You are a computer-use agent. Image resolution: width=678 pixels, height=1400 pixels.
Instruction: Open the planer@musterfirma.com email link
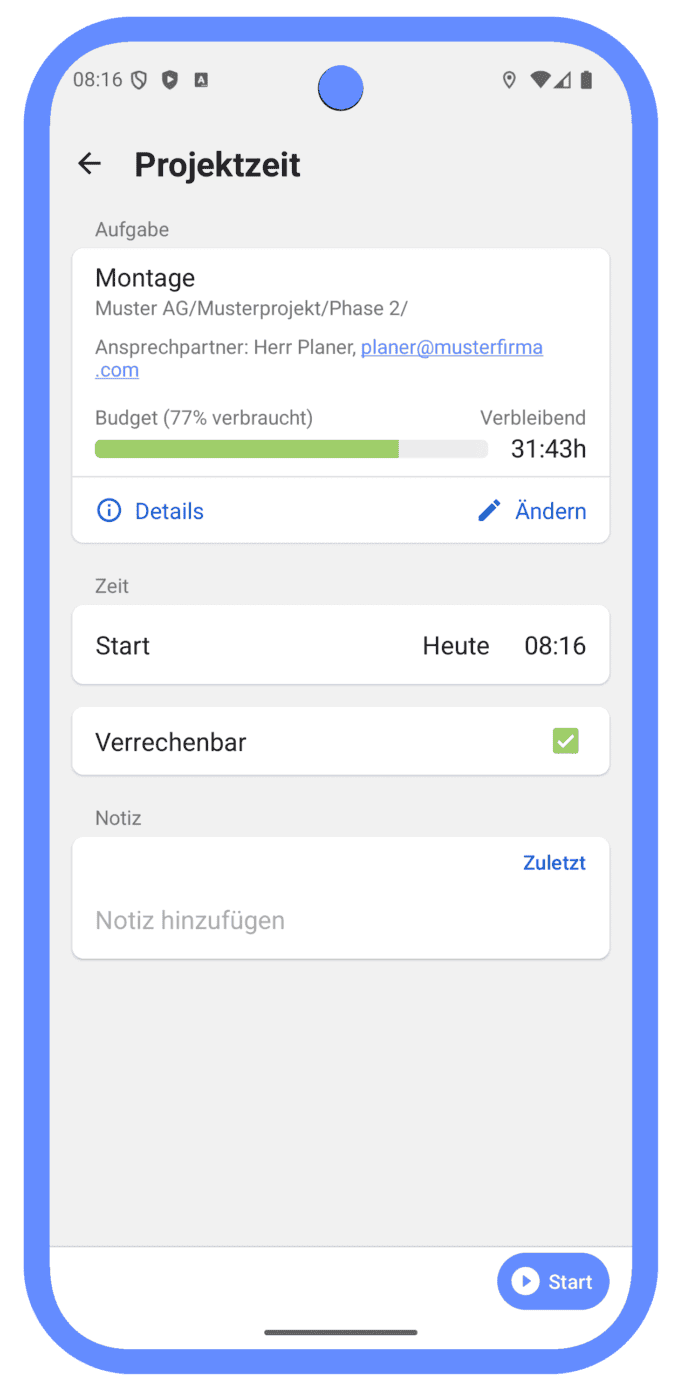click(451, 348)
